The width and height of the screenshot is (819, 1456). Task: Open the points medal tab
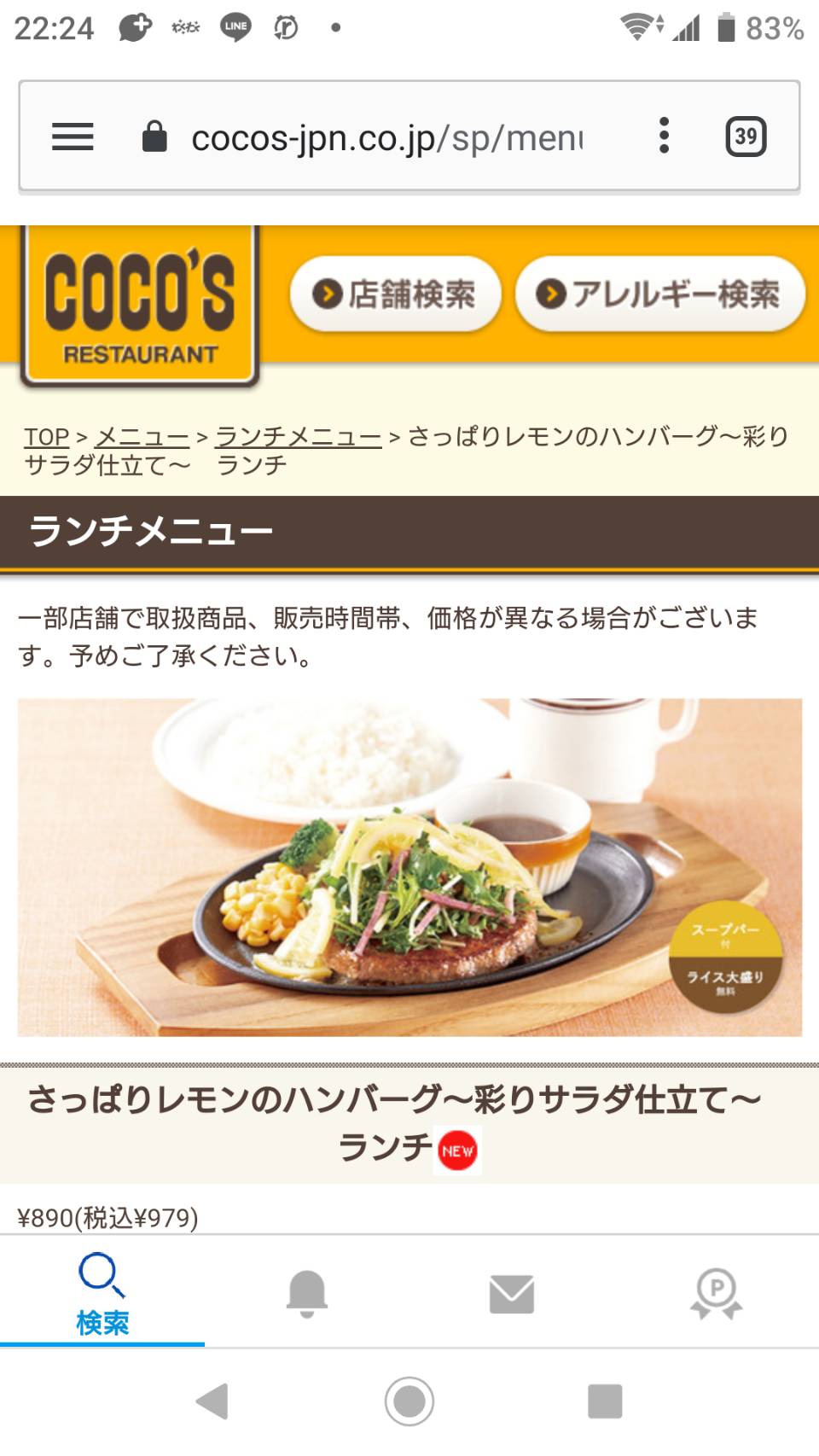[717, 1292]
